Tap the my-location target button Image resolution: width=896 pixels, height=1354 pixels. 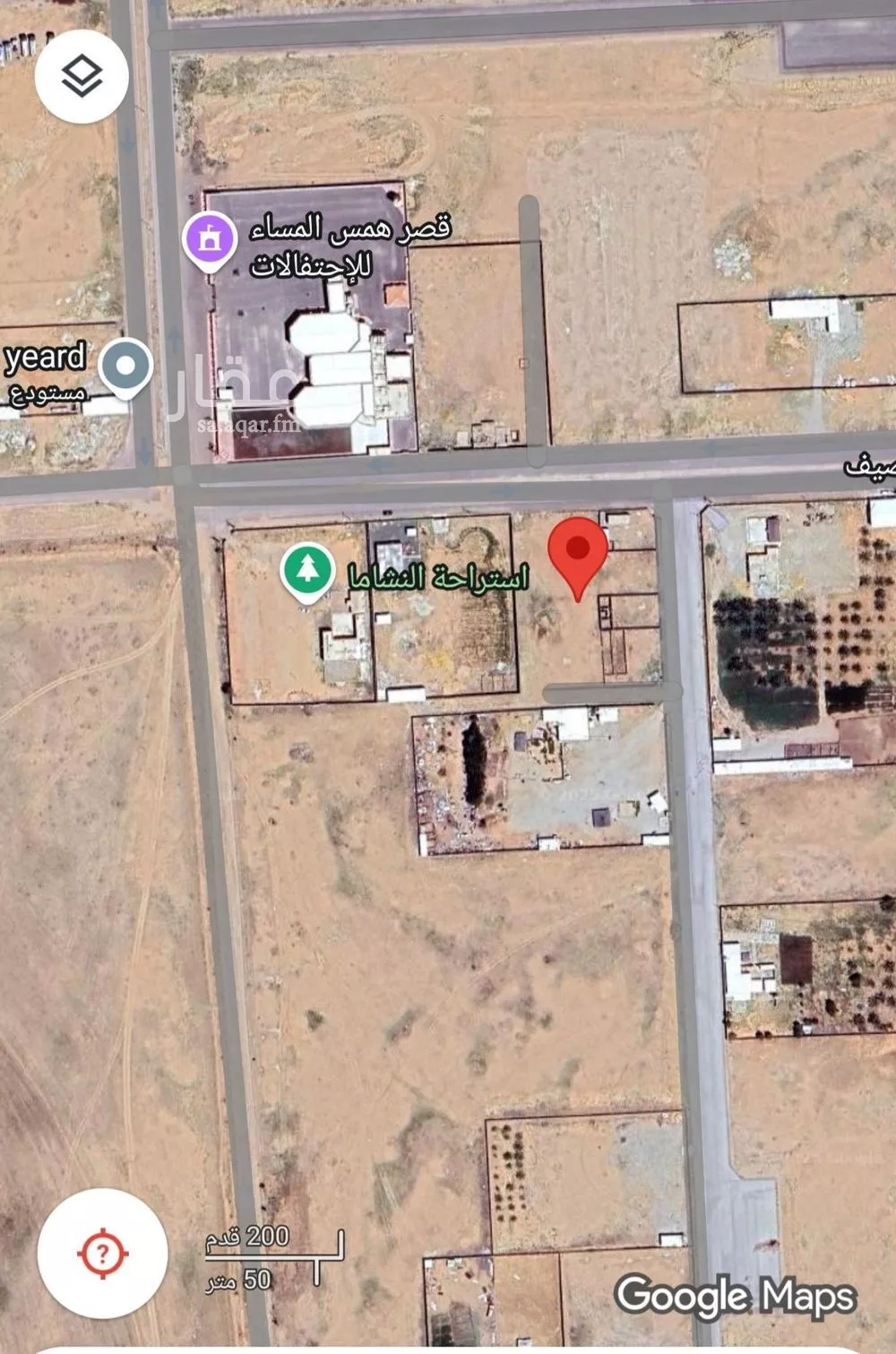click(x=102, y=1253)
